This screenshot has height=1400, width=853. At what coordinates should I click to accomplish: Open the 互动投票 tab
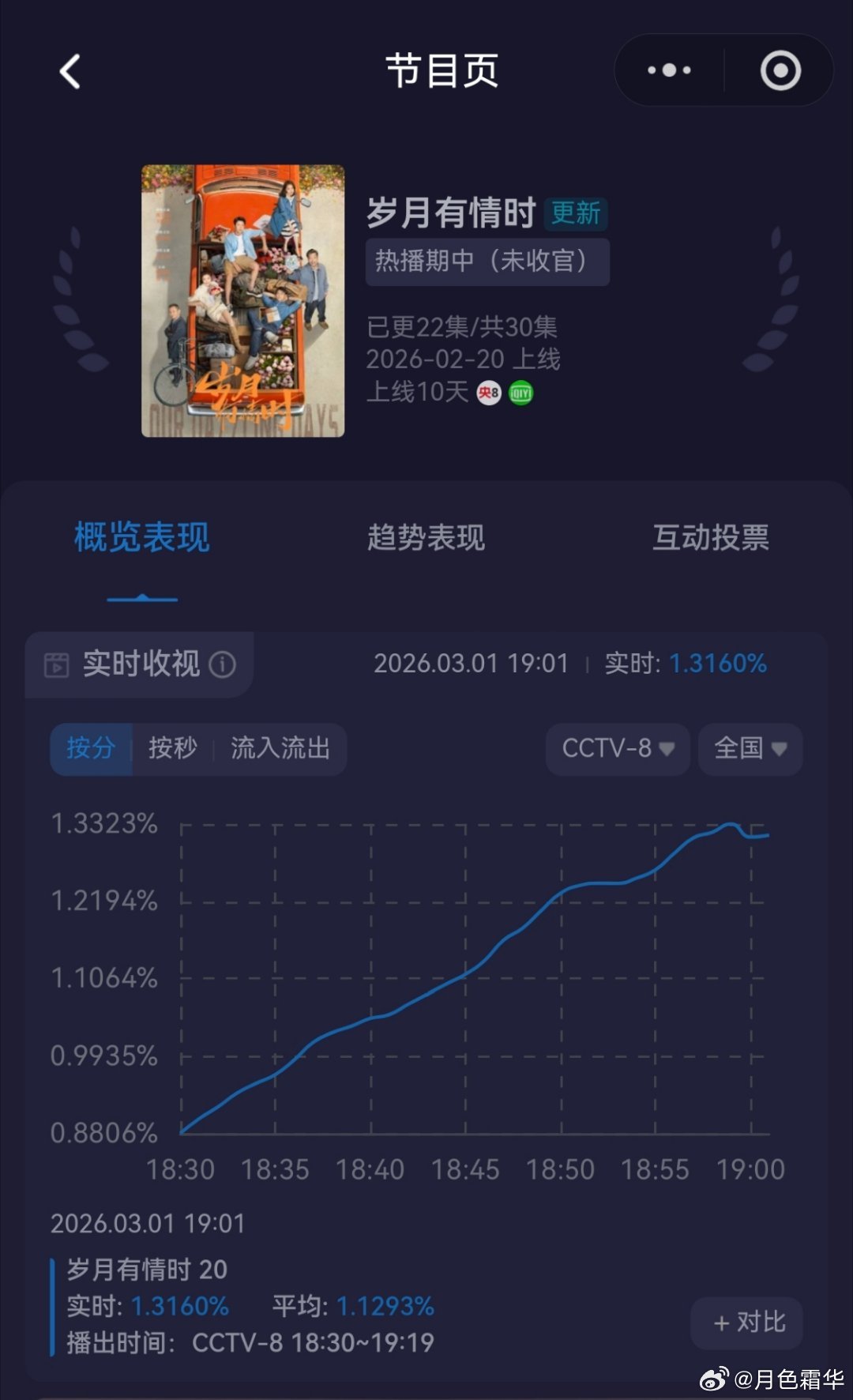712,538
